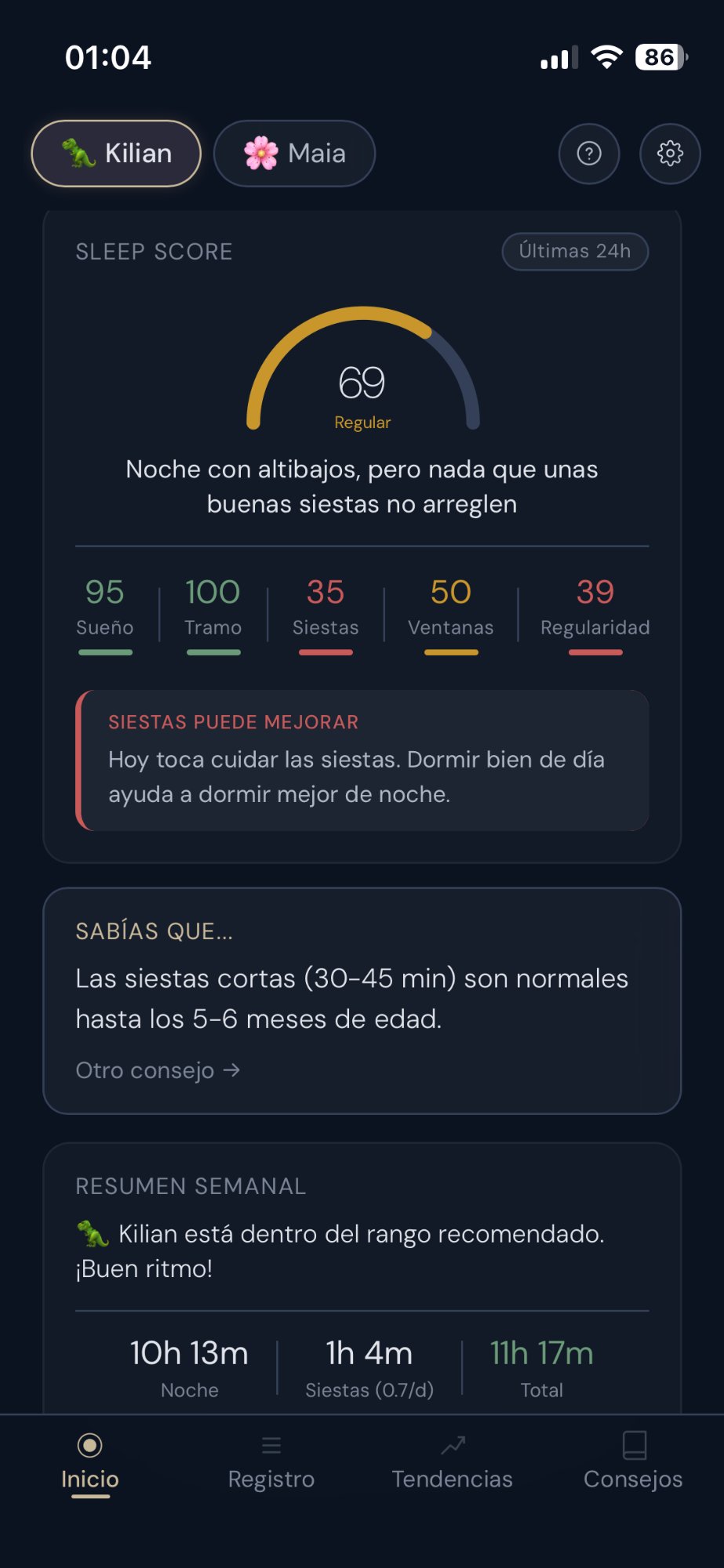This screenshot has width=724, height=1568.
Task: Switch to the Maia profile
Action: point(294,154)
